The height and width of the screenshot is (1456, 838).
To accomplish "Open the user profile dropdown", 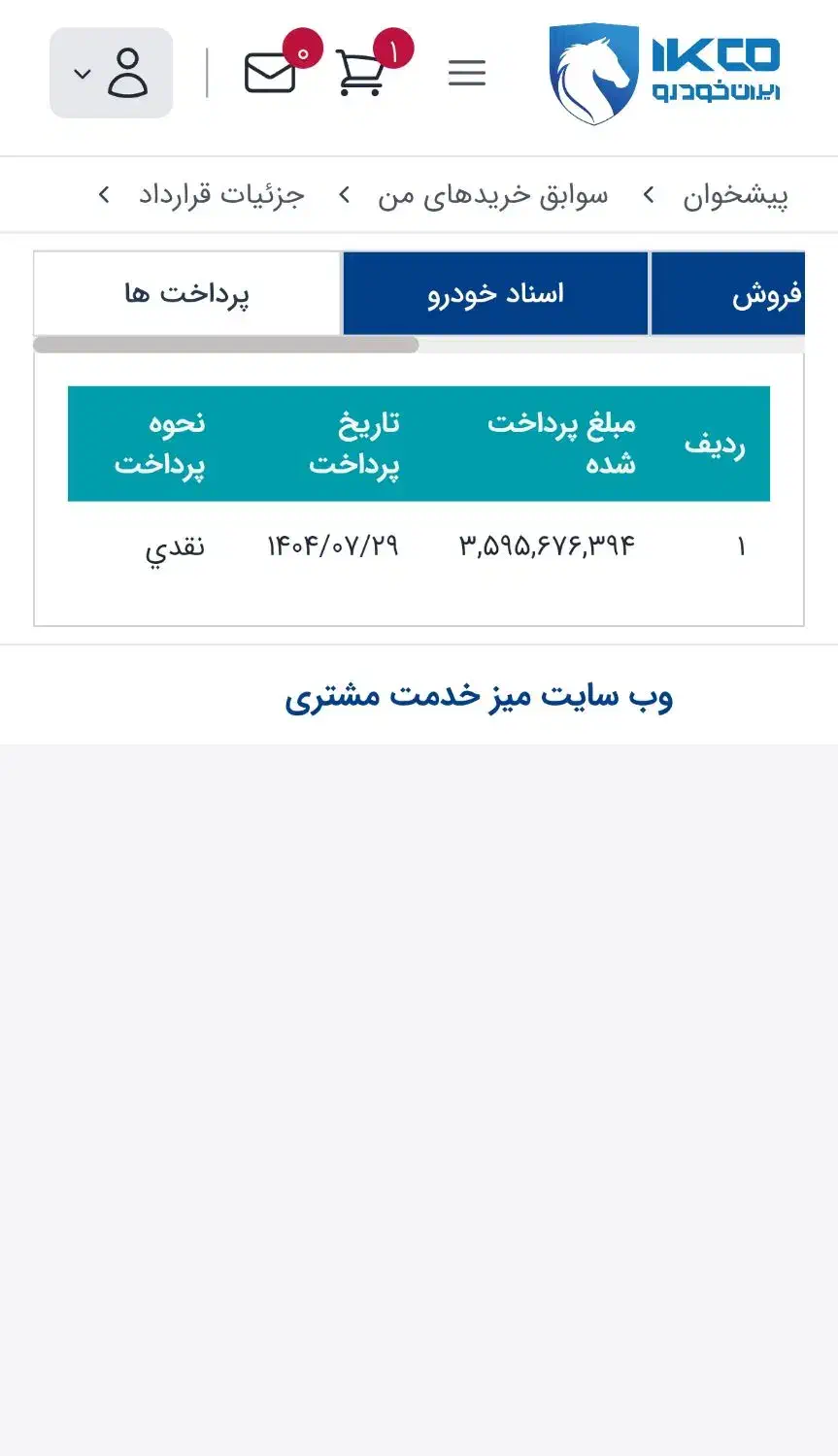I will [111, 73].
